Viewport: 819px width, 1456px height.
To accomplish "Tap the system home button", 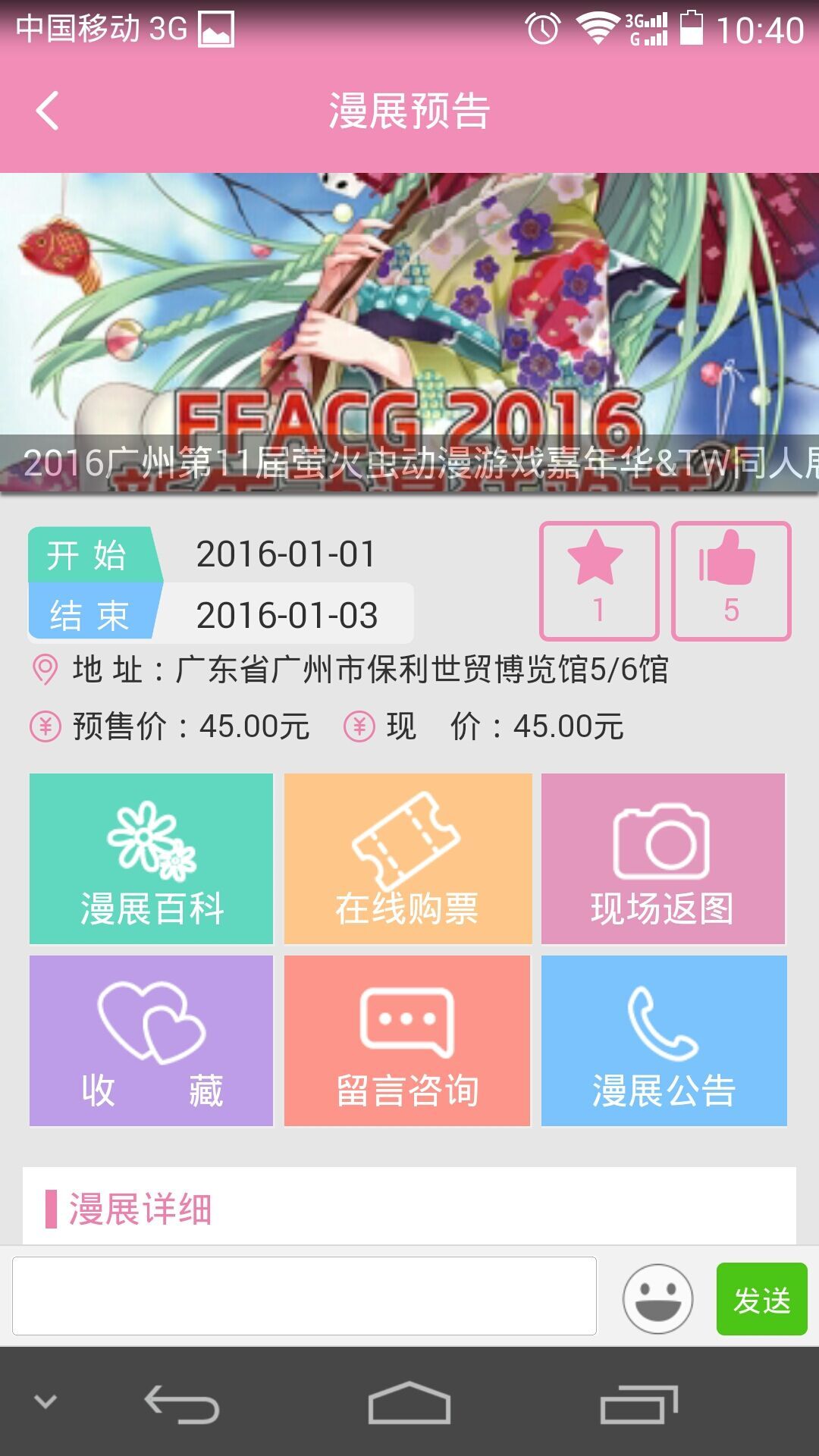I will (x=409, y=1403).
